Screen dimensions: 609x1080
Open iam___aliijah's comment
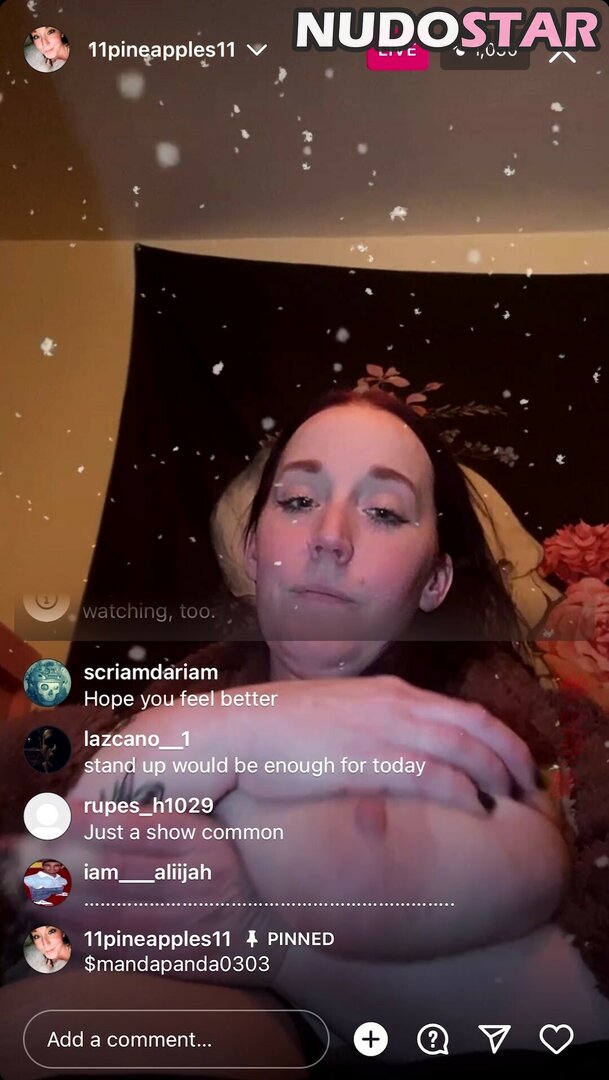pyautogui.click(x=267, y=885)
